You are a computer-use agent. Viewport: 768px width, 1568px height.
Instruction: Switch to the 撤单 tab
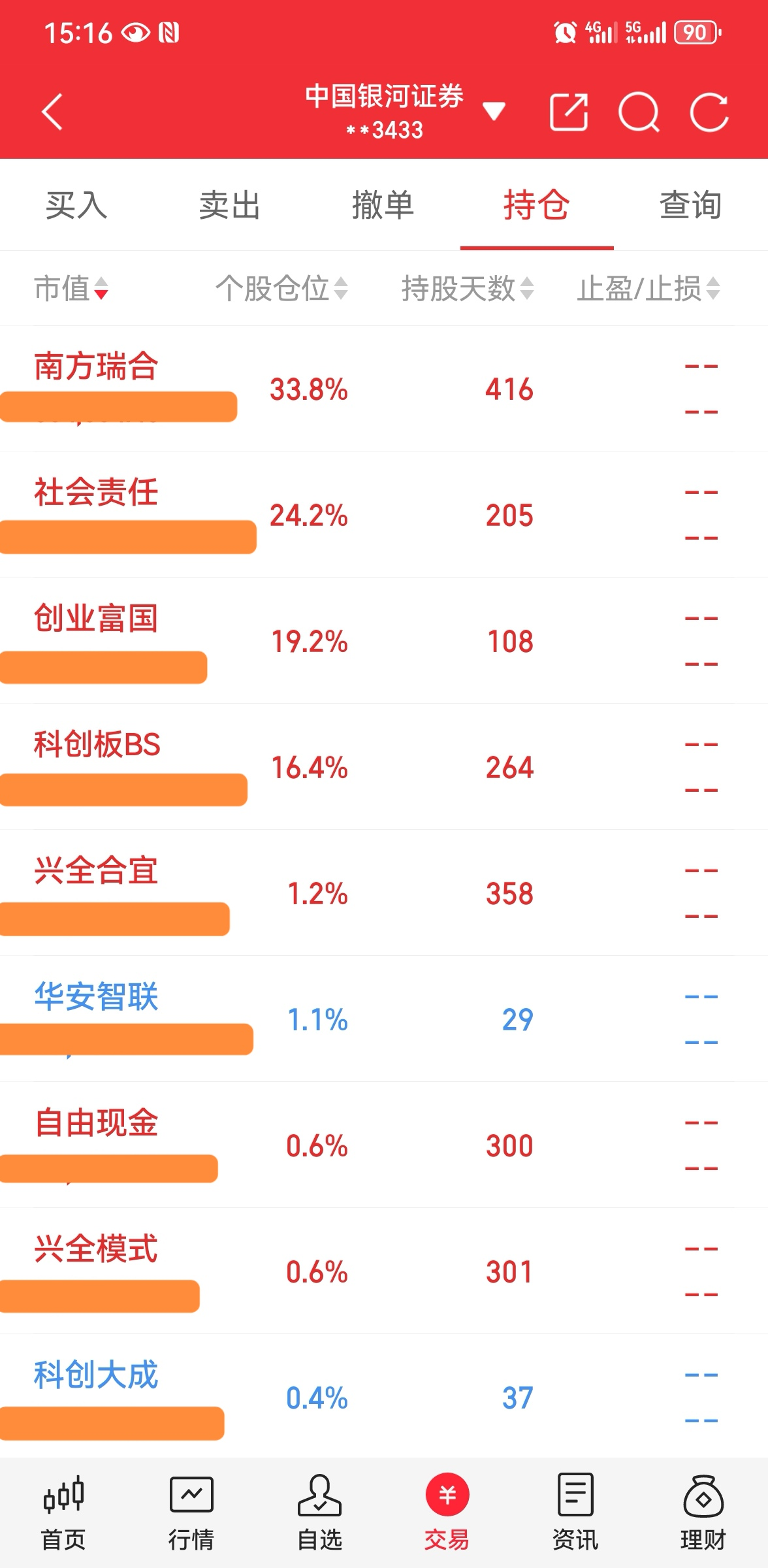click(x=383, y=205)
